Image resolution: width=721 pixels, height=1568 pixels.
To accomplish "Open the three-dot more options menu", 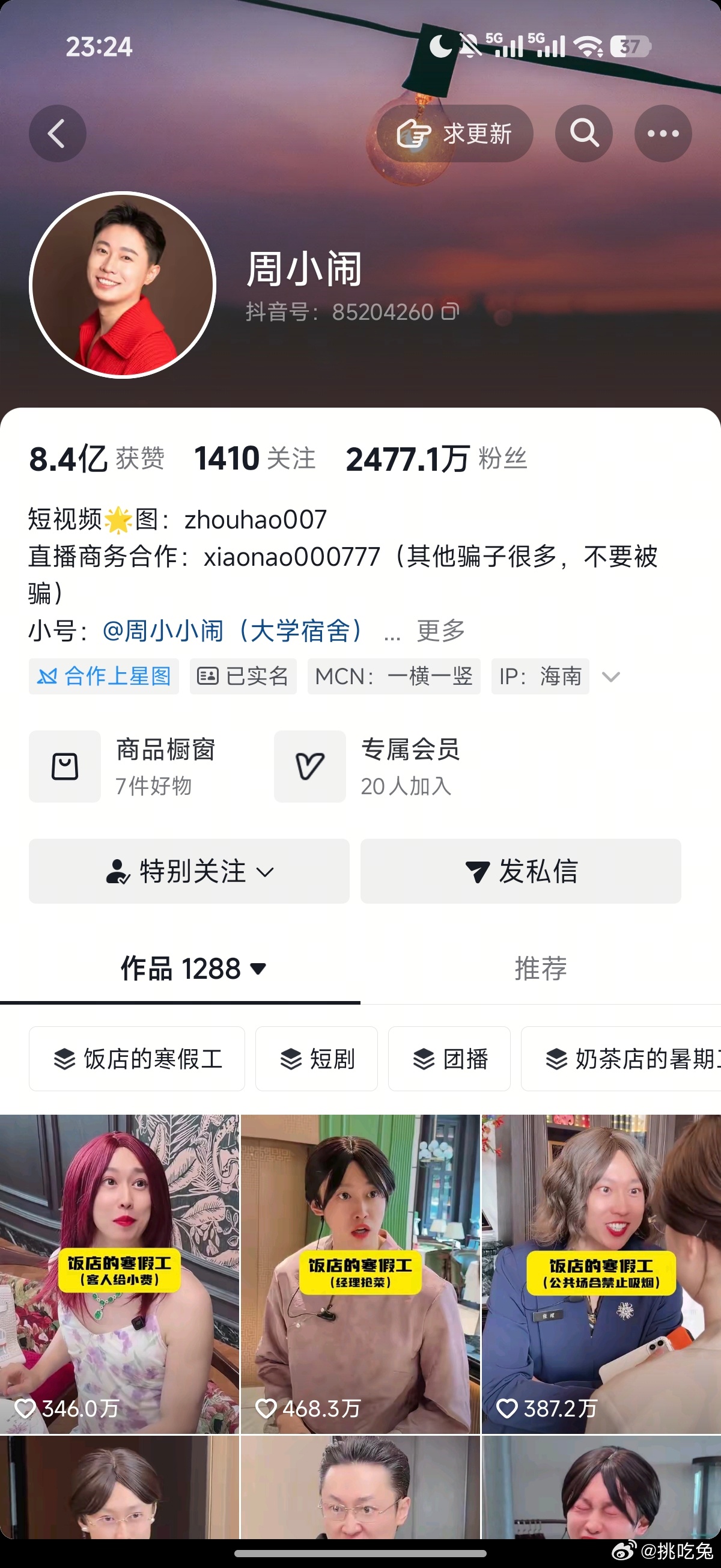I will click(662, 133).
